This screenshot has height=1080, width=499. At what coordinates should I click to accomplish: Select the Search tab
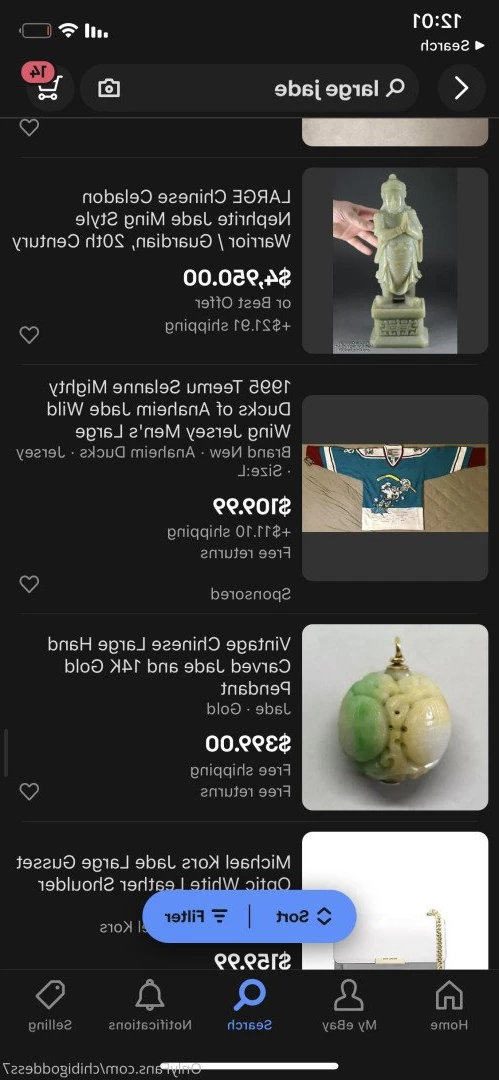(250, 1006)
